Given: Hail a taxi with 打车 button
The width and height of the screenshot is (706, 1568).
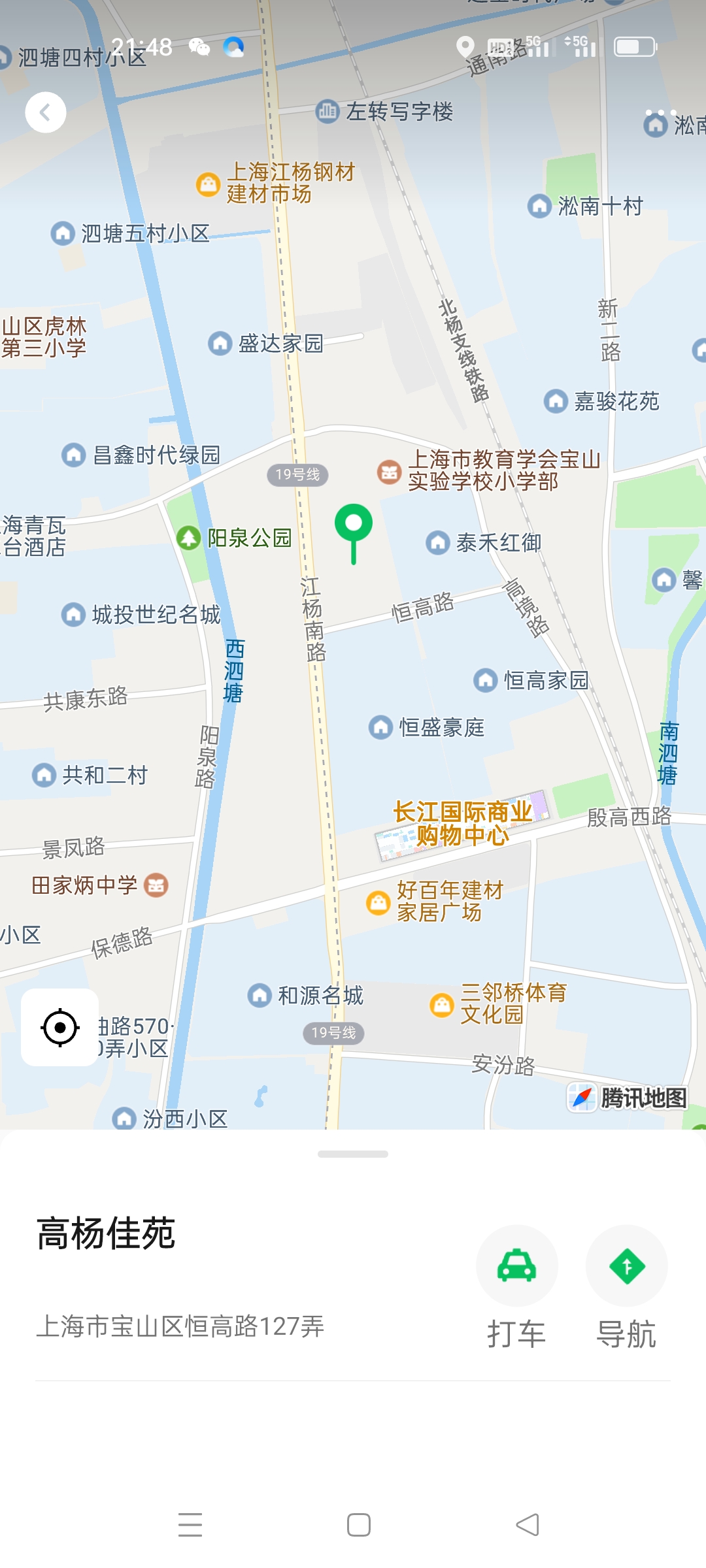Looking at the screenshot, I should pos(516,1266).
